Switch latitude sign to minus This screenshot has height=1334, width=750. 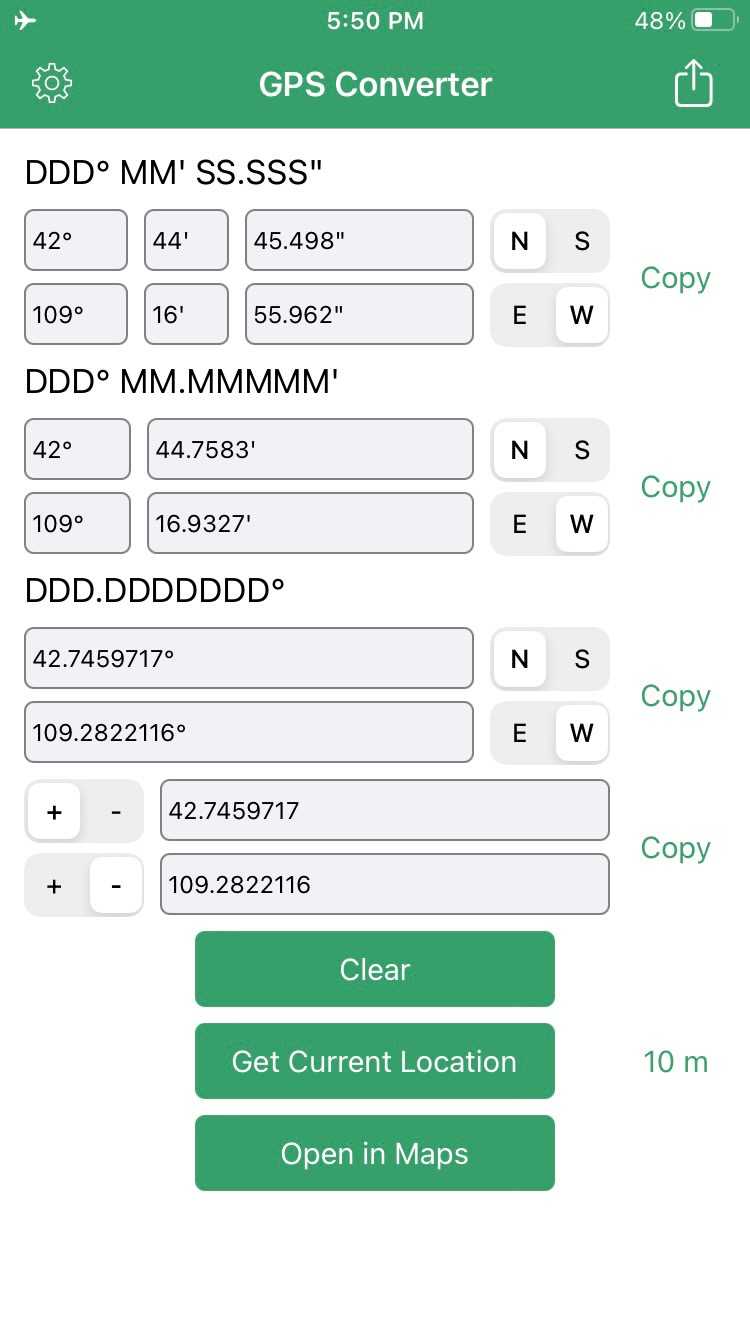116,811
